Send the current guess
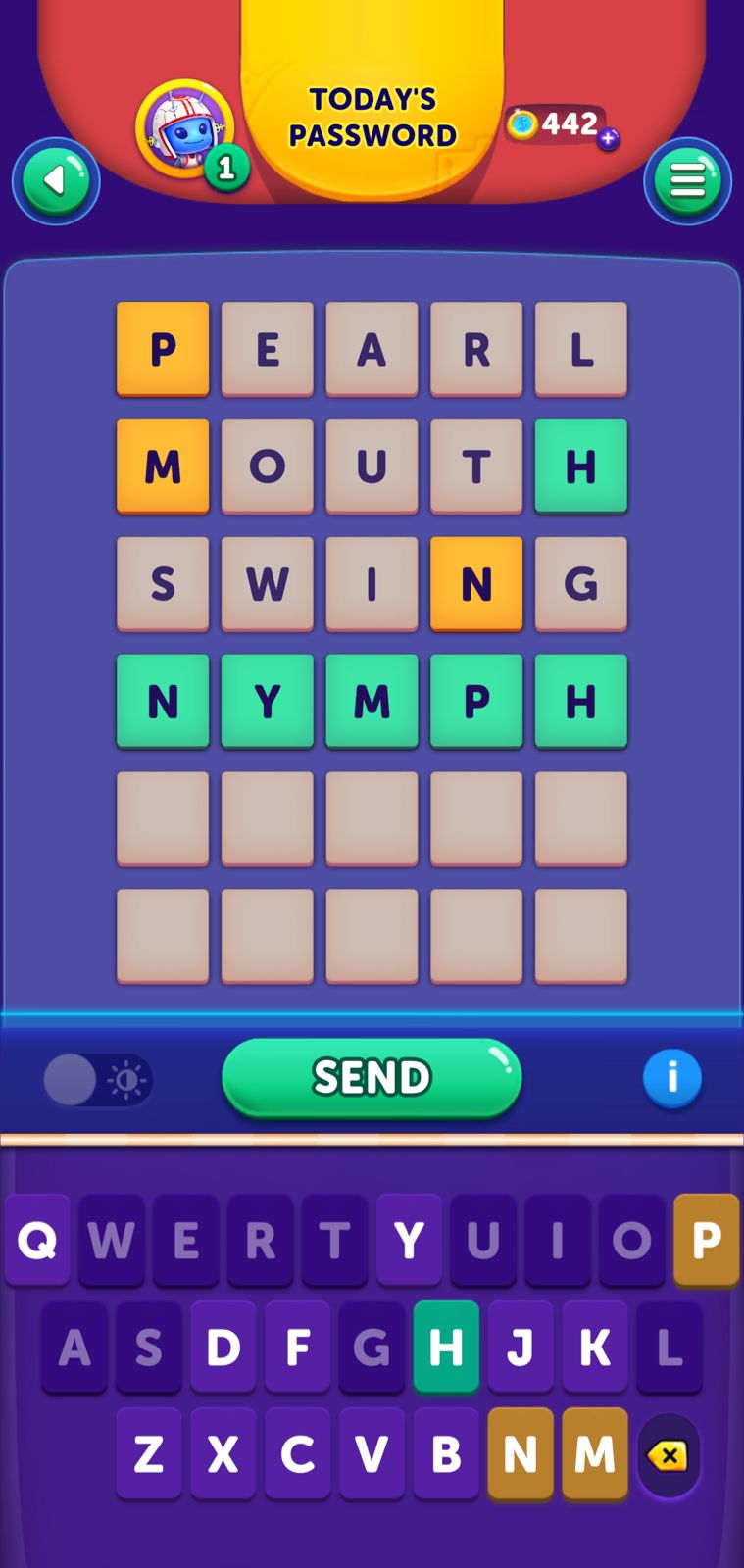 [x=372, y=1078]
